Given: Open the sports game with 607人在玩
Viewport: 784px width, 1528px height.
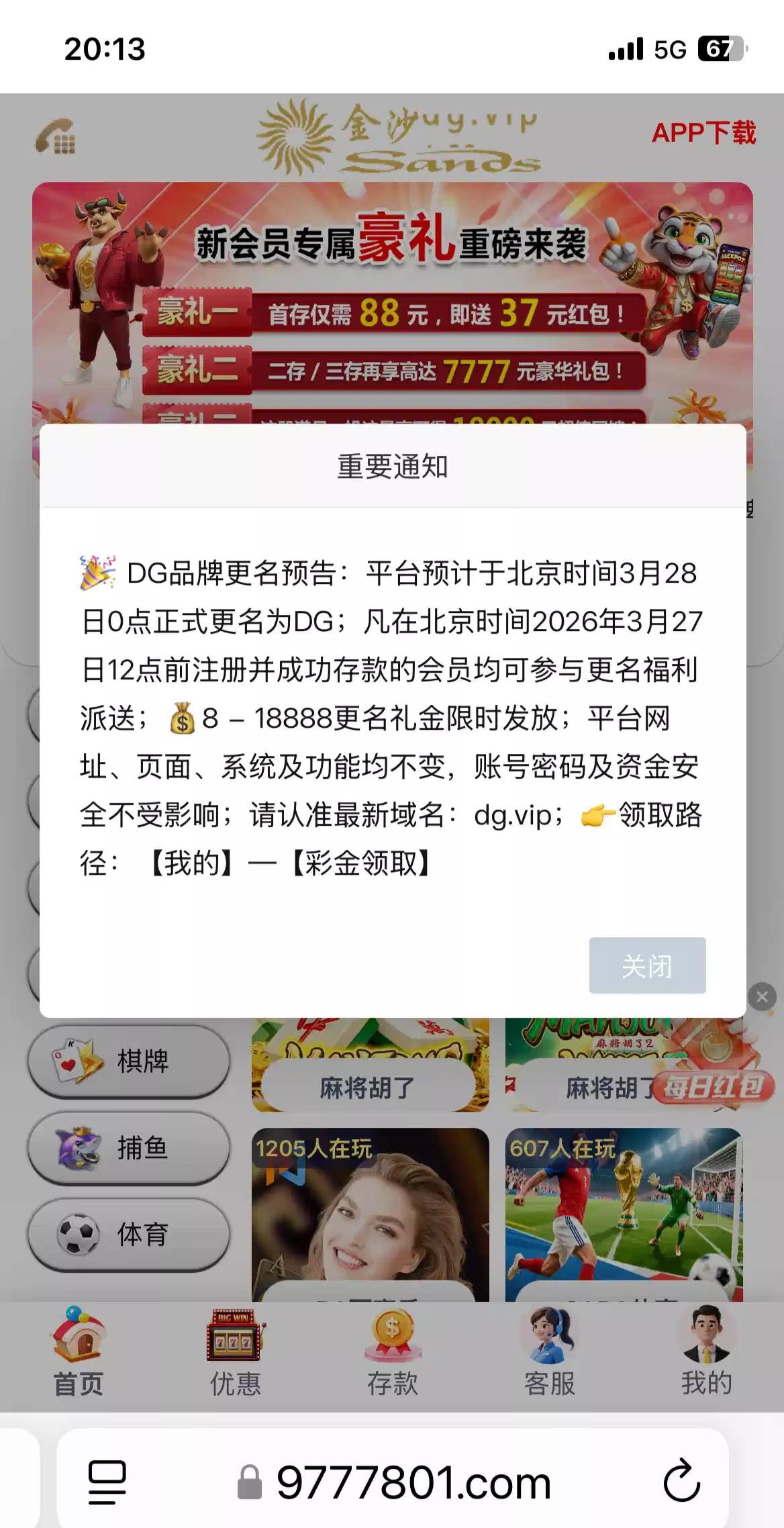Looking at the screenshot, I should pyautogui.click(x=624, y=1215).
